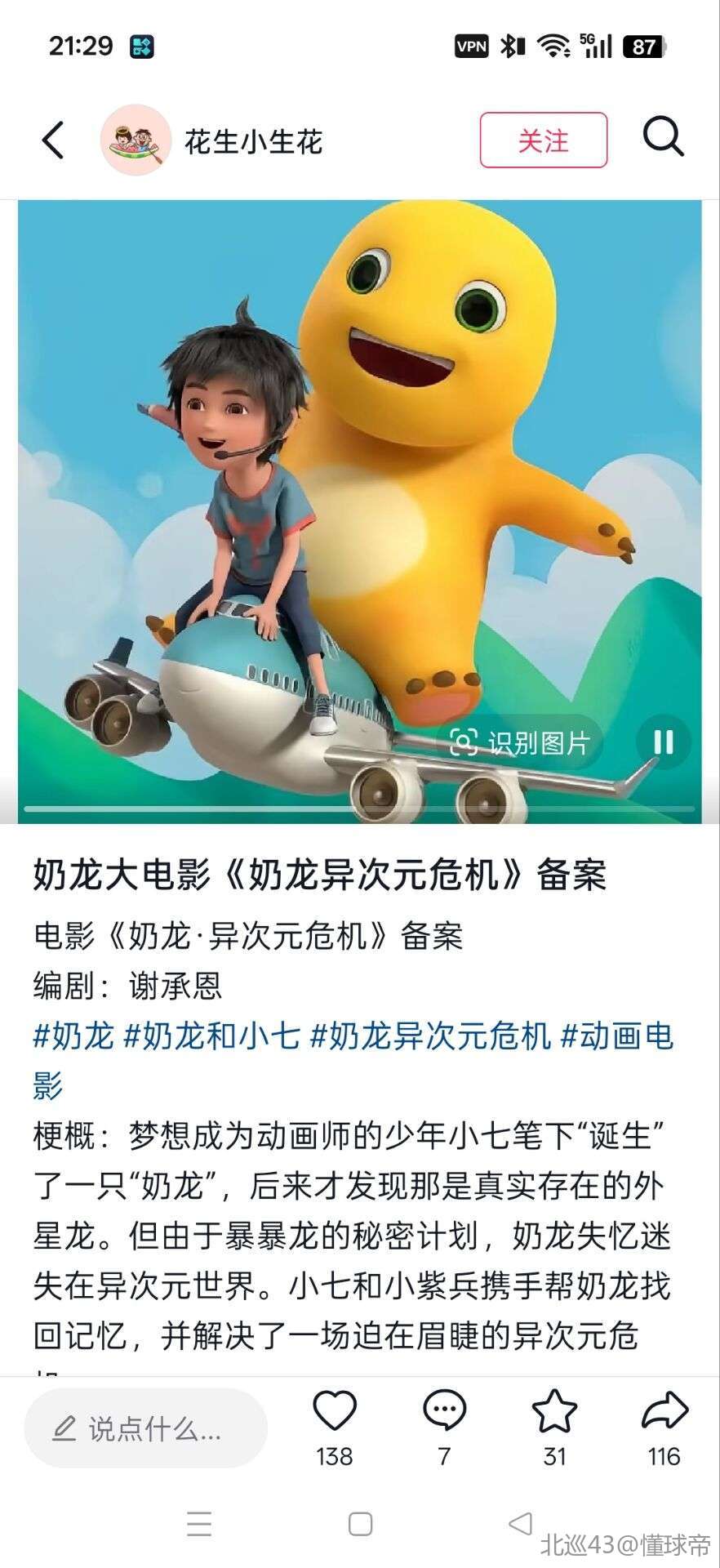Open recent apps from navigation bar
This screenshot has height=1568, width=720.
click(199, 1524)
